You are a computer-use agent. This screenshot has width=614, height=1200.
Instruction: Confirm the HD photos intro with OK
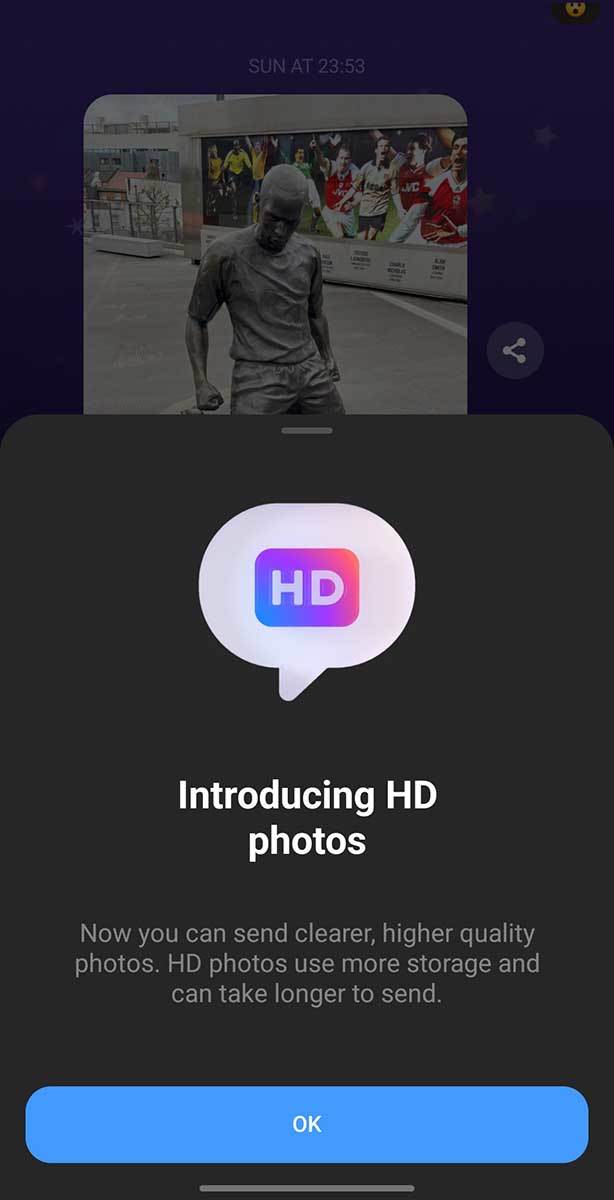[x=306, y=1124]
